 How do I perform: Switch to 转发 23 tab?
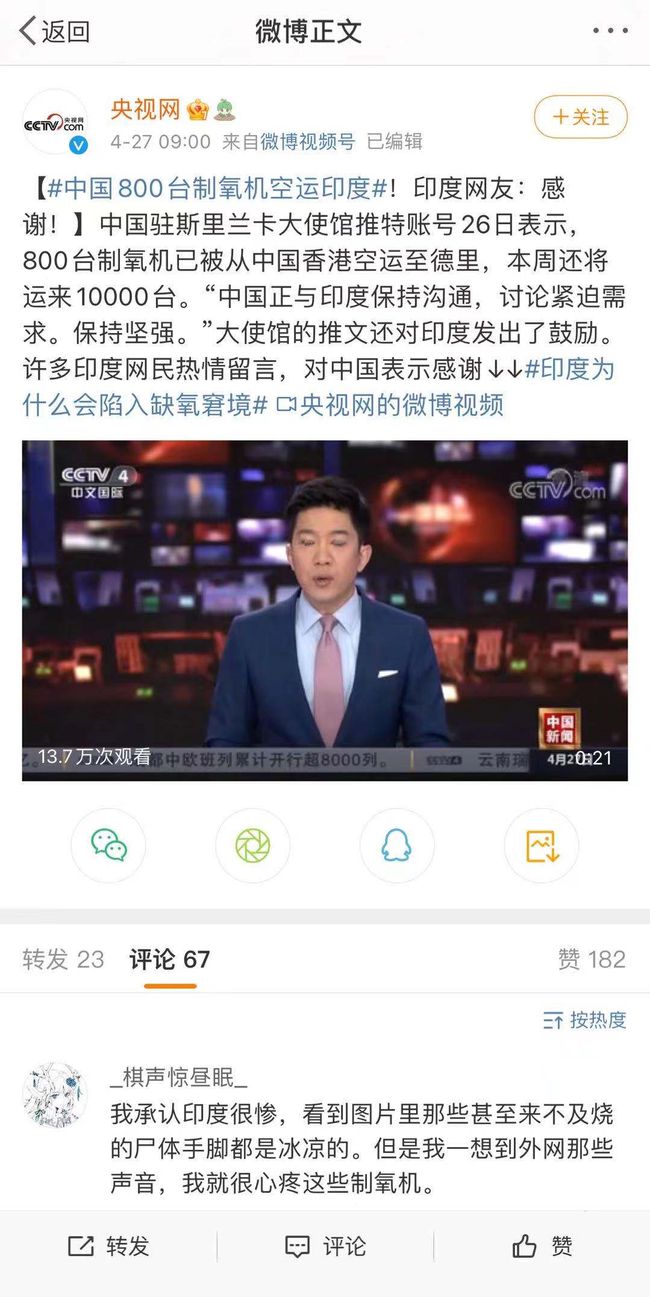(x=63, y=960)
